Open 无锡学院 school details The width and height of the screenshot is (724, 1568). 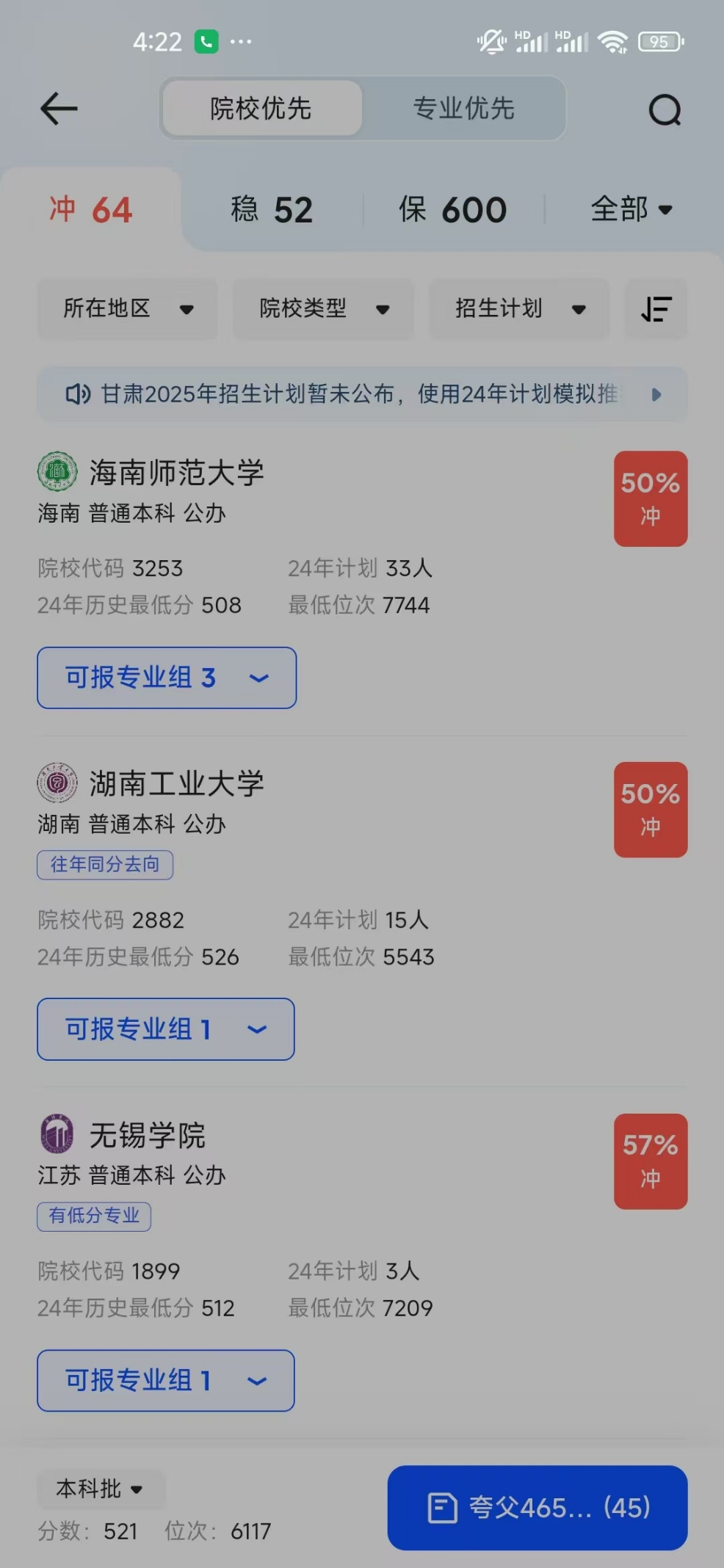point(147,1135)
